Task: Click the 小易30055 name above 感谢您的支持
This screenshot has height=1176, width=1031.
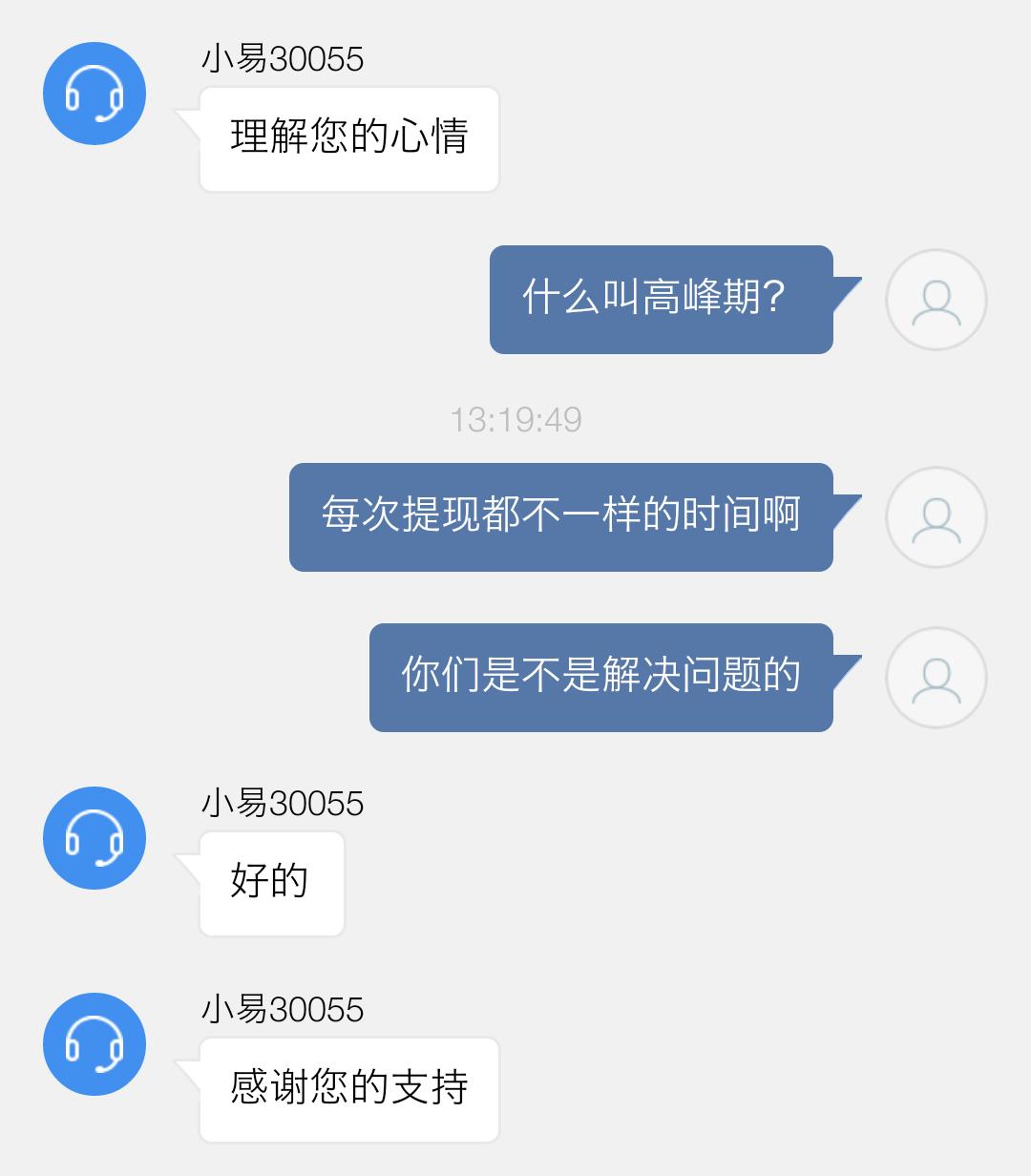Action: point(282,1009)
